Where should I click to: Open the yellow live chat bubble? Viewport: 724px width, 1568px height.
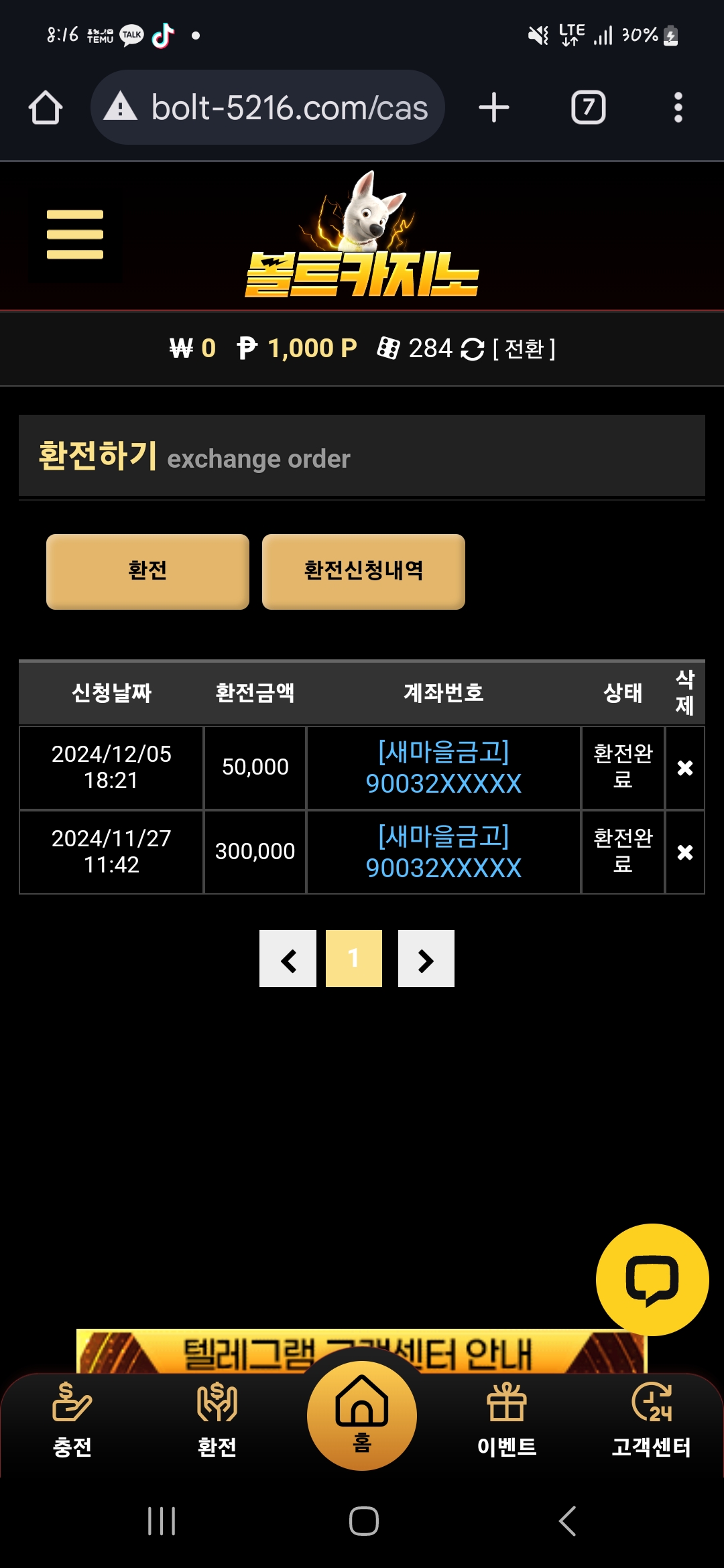point(652,1279)
